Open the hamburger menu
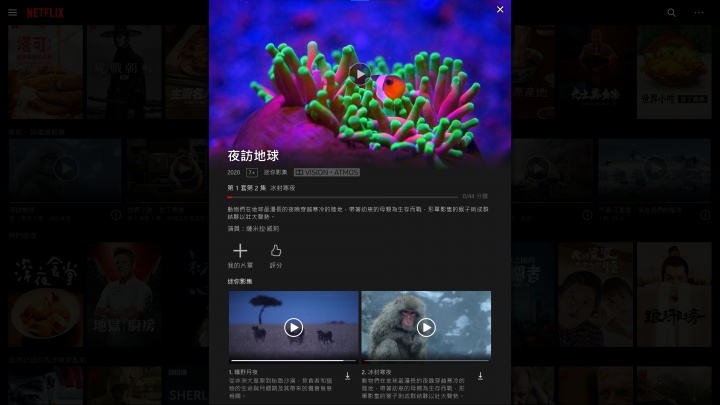The image size is (720, 405). [11, 13]
